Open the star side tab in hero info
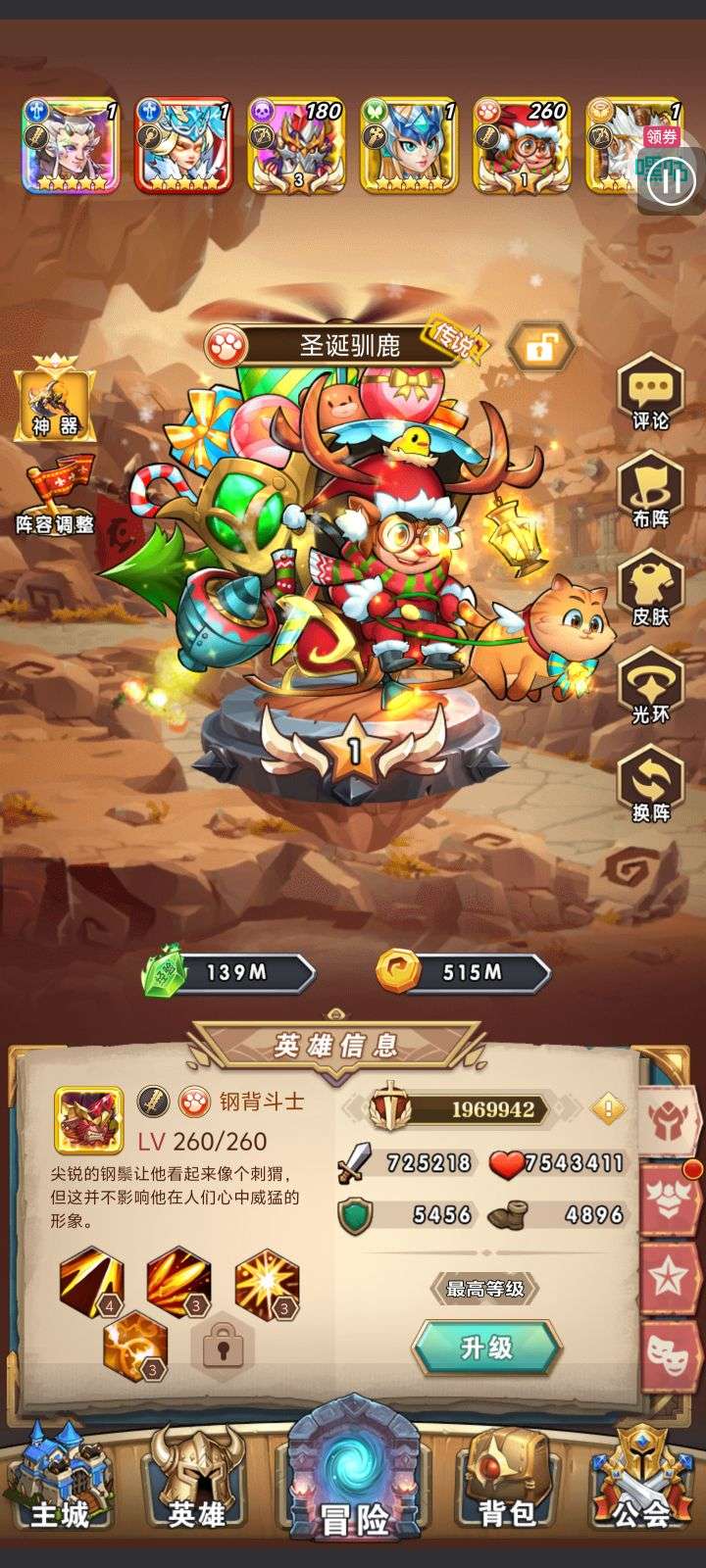Viewport: 706px width, 1568px height. 670,1275
